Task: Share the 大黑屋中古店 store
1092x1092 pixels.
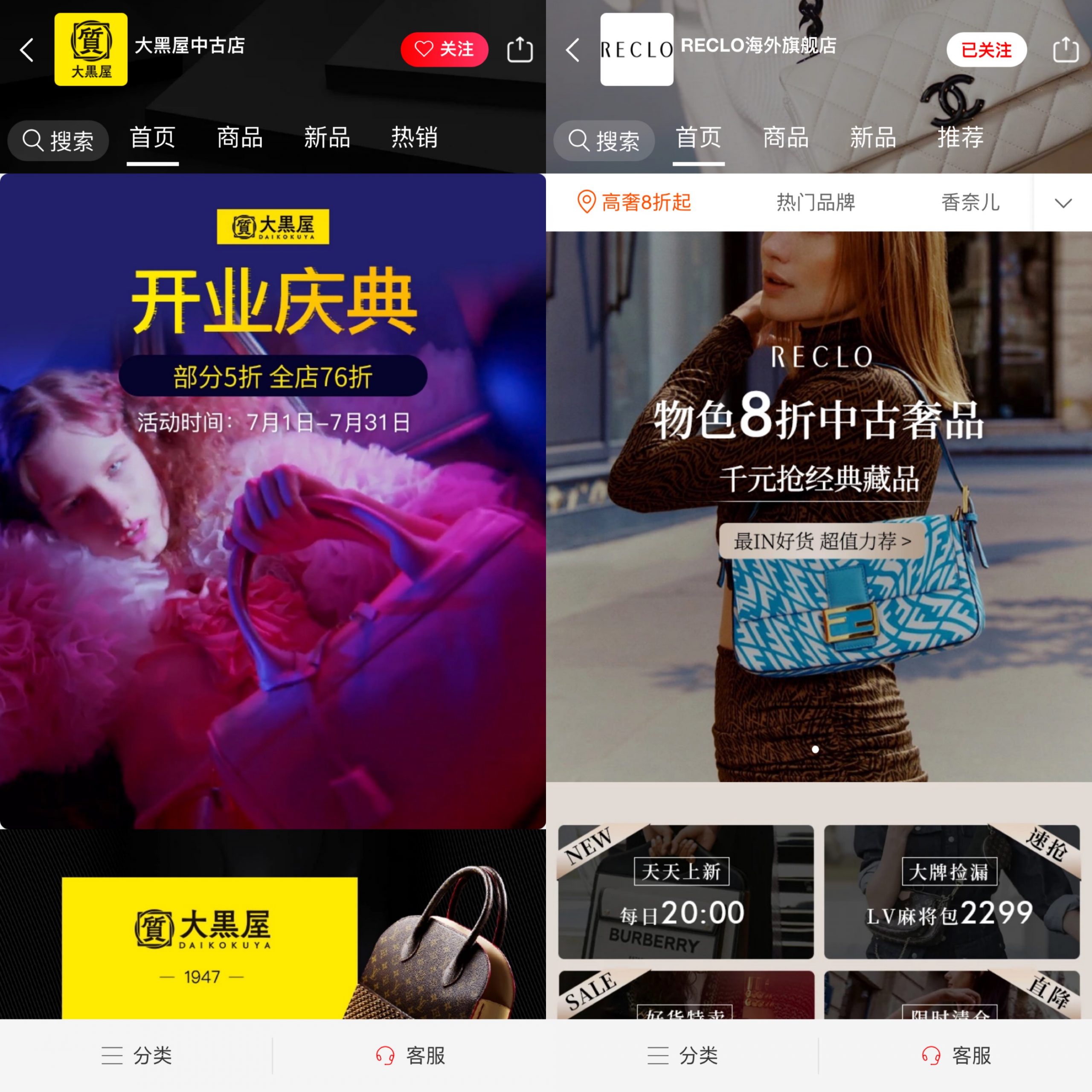Action: tap(520, 50)
